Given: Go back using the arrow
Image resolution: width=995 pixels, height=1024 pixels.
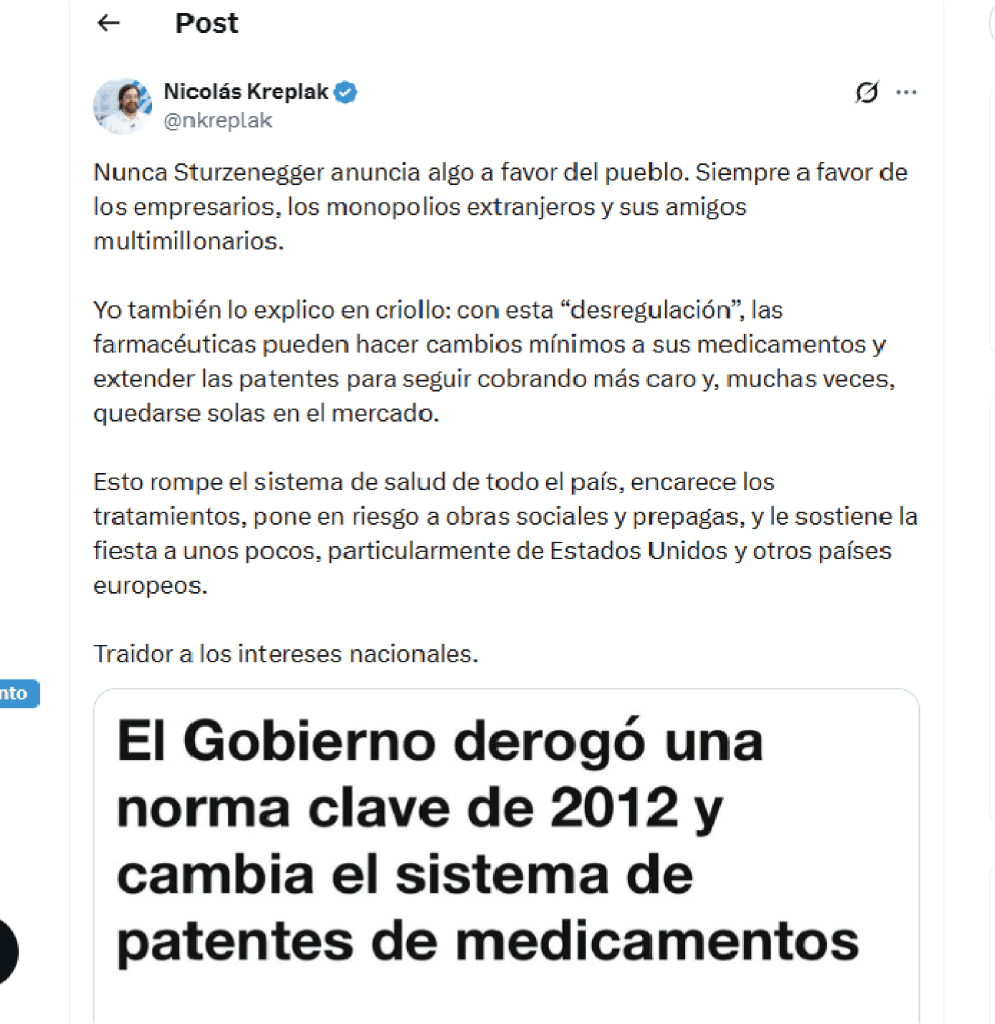Looking at the screenshot, I should click(108, 23).
